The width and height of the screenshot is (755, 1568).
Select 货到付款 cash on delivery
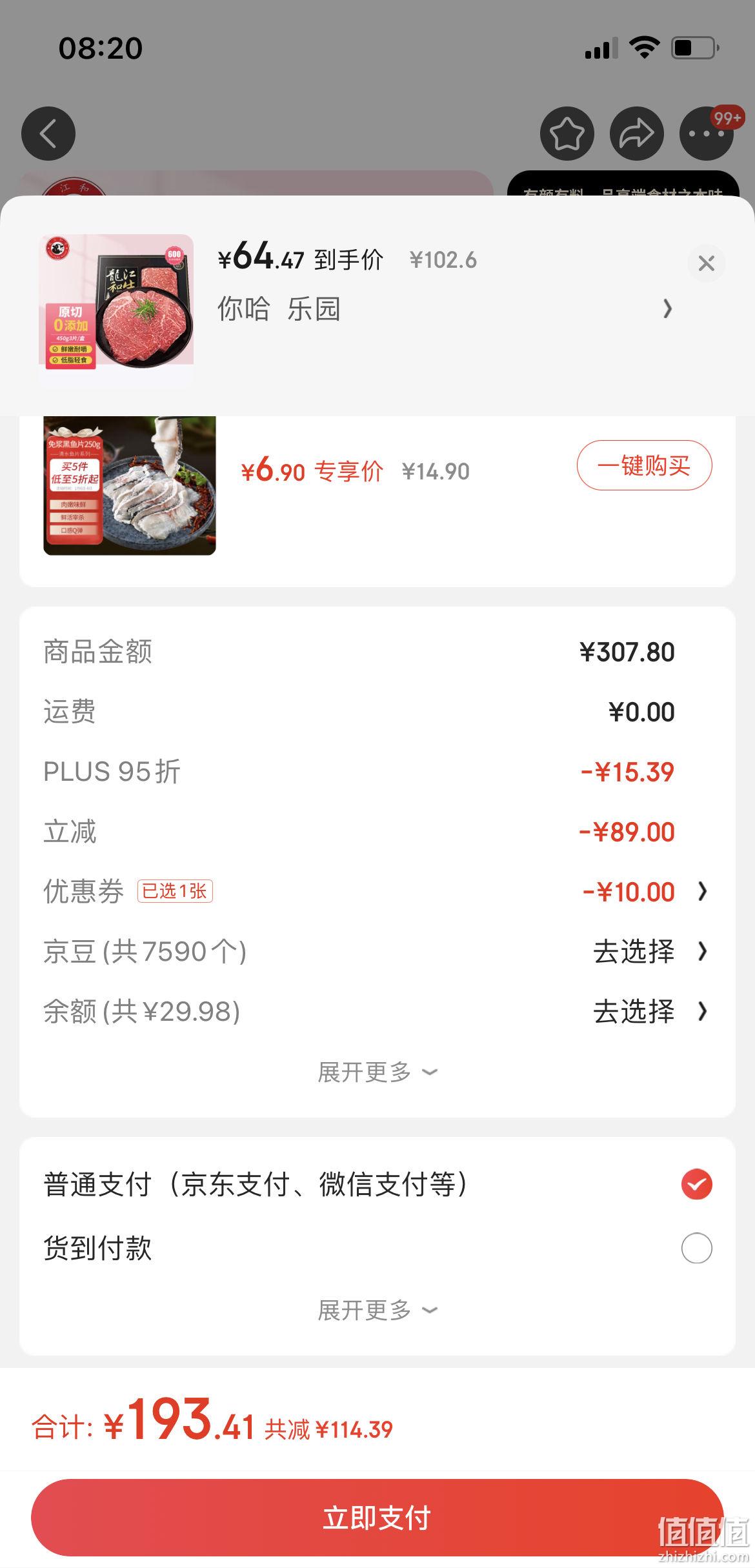377,1248
